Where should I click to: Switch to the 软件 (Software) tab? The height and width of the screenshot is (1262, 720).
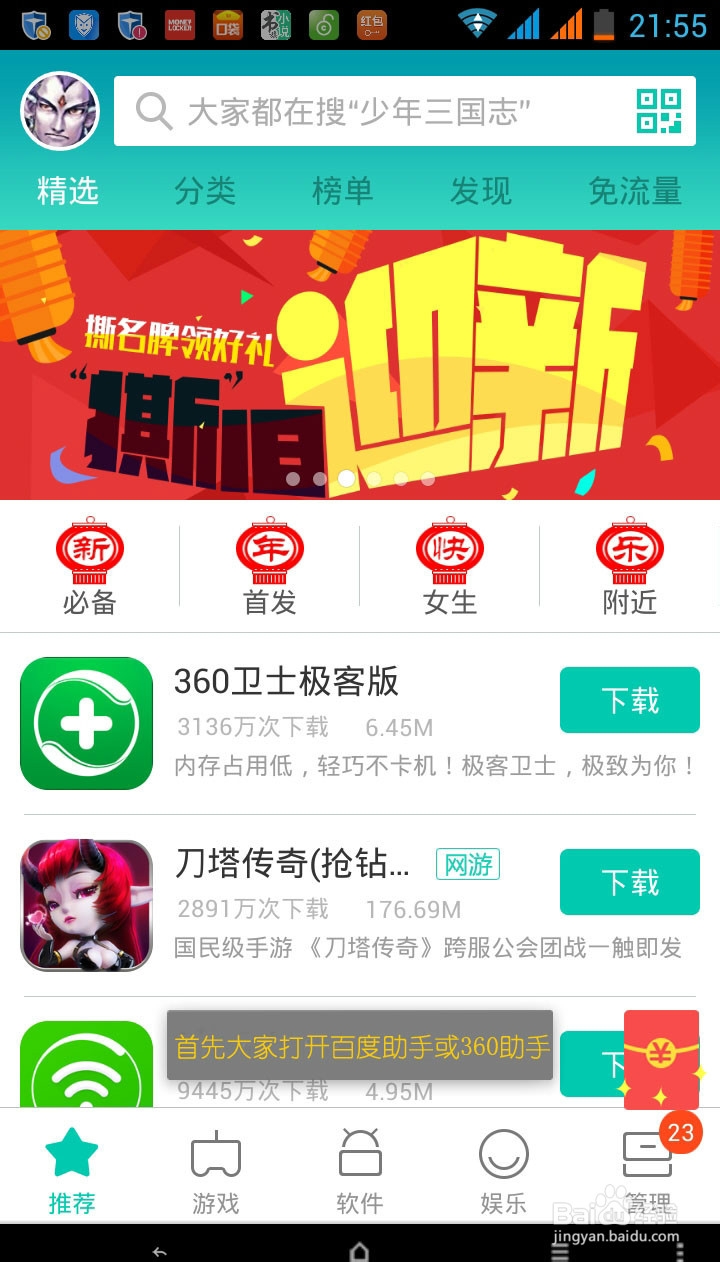pos(359,1170)
